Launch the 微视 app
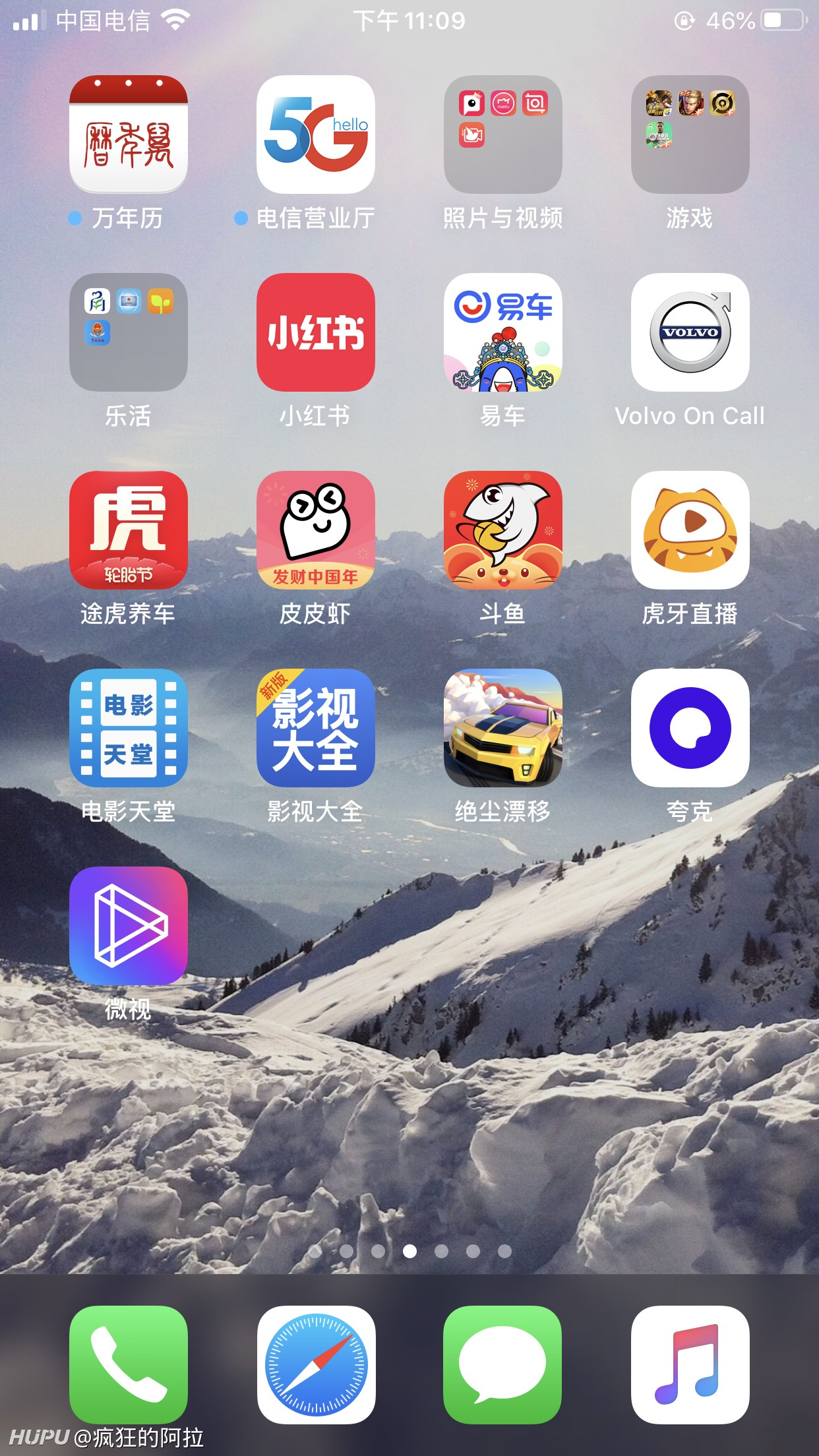The width and height of the screenshot is (819, 1456). click(x=129, y=926)
